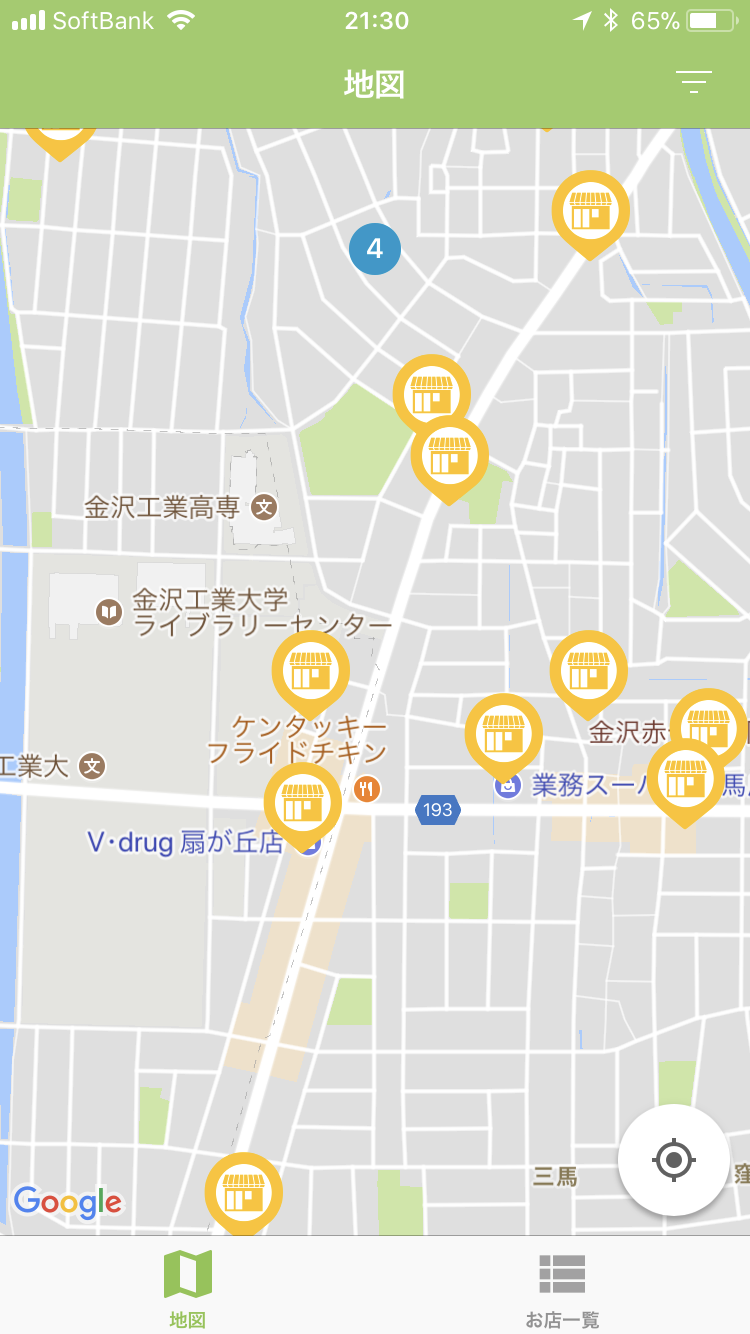Open shop pin above ケンタッキーフライドチキン
This screenshot has height=1334, width=750.
coord(311,671)
